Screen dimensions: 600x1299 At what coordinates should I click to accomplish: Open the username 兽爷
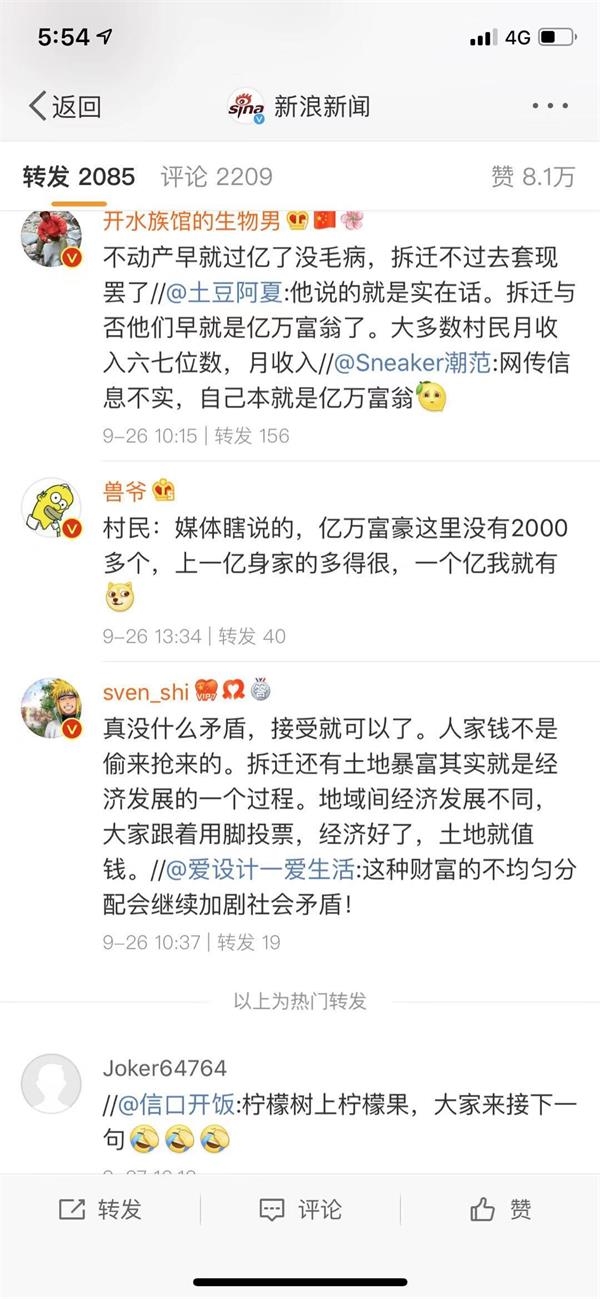tap(125, 490)
